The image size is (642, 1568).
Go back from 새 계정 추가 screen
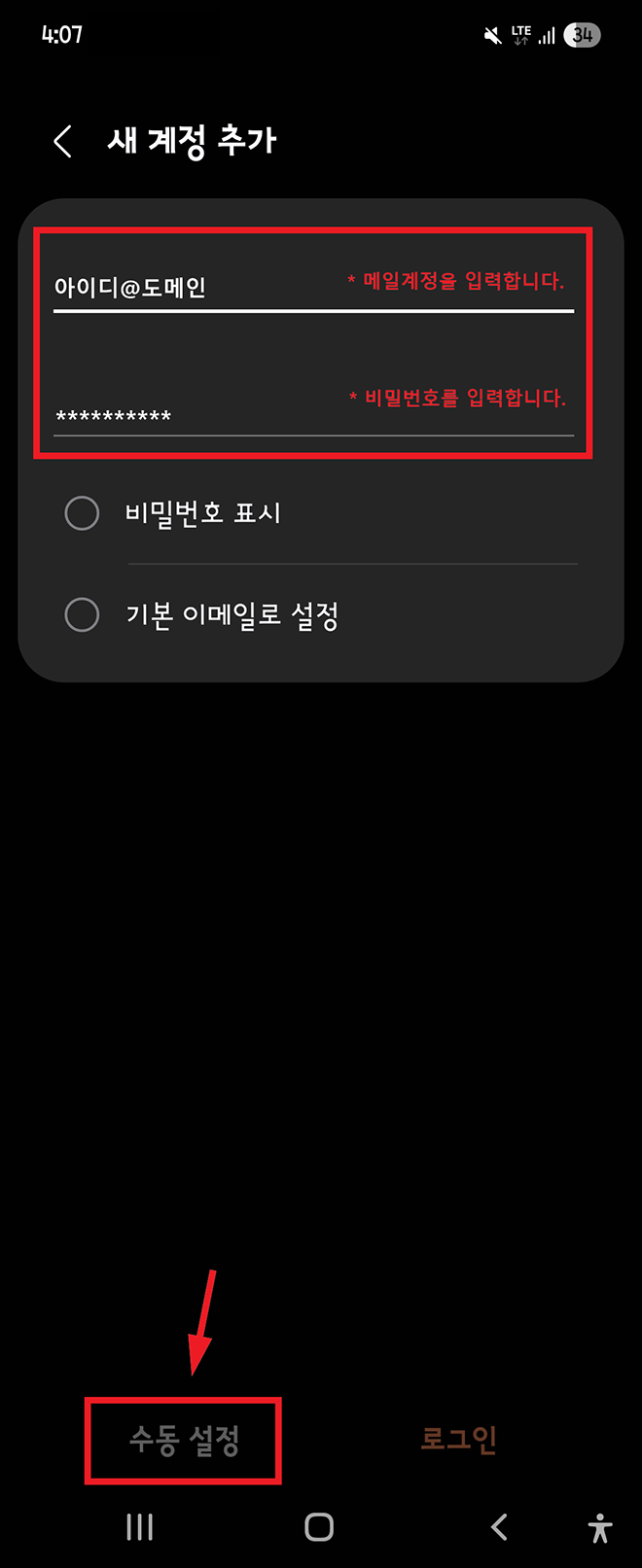pyautogui.click(x=62, y=142)
